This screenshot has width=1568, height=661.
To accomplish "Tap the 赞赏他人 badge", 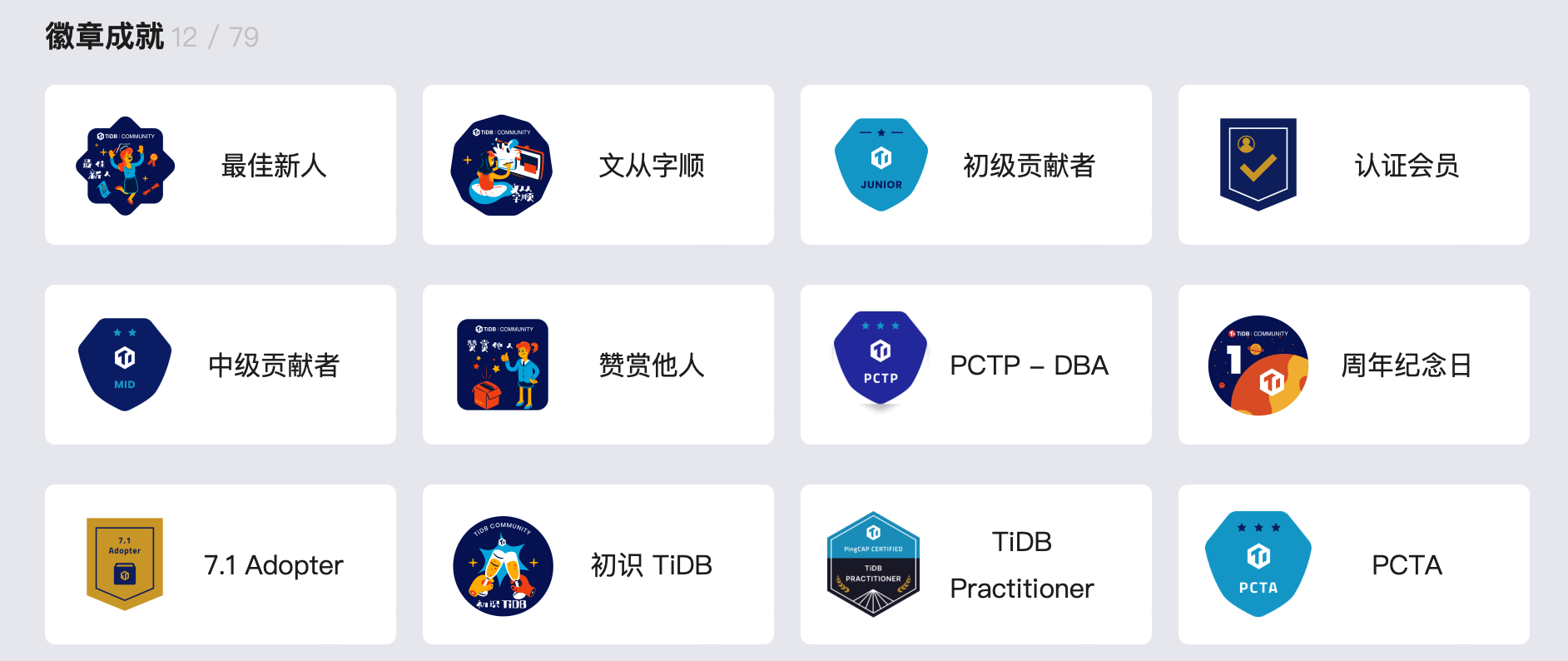I will [598, 365].
